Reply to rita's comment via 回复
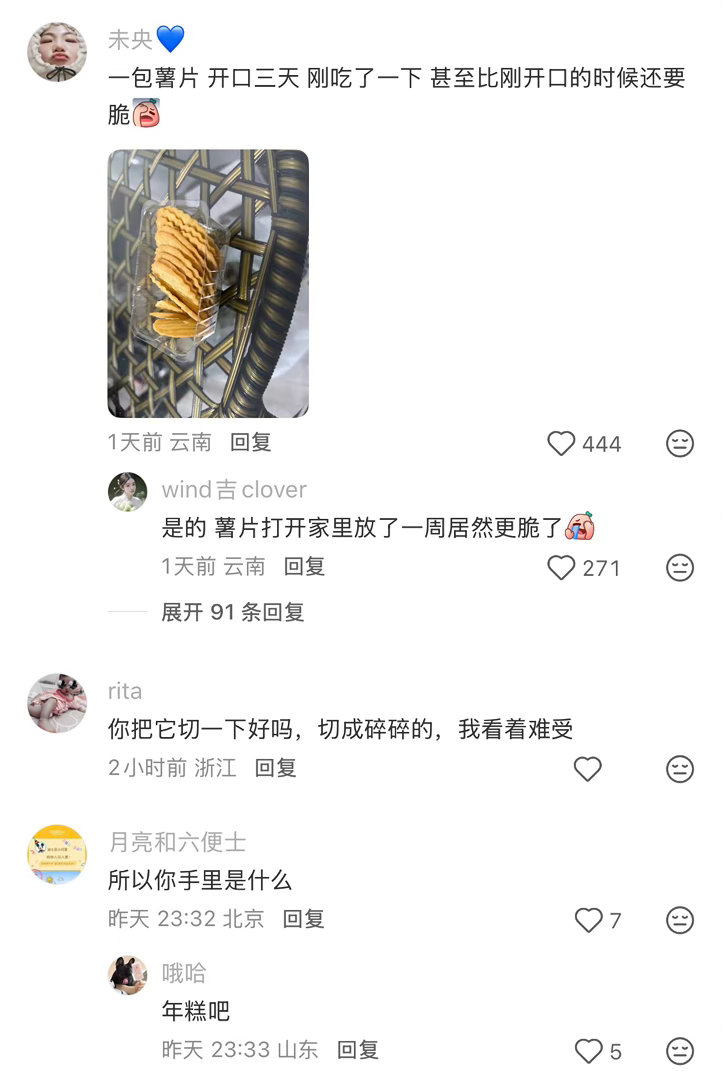722x1080 pixels. coord(277,768)
